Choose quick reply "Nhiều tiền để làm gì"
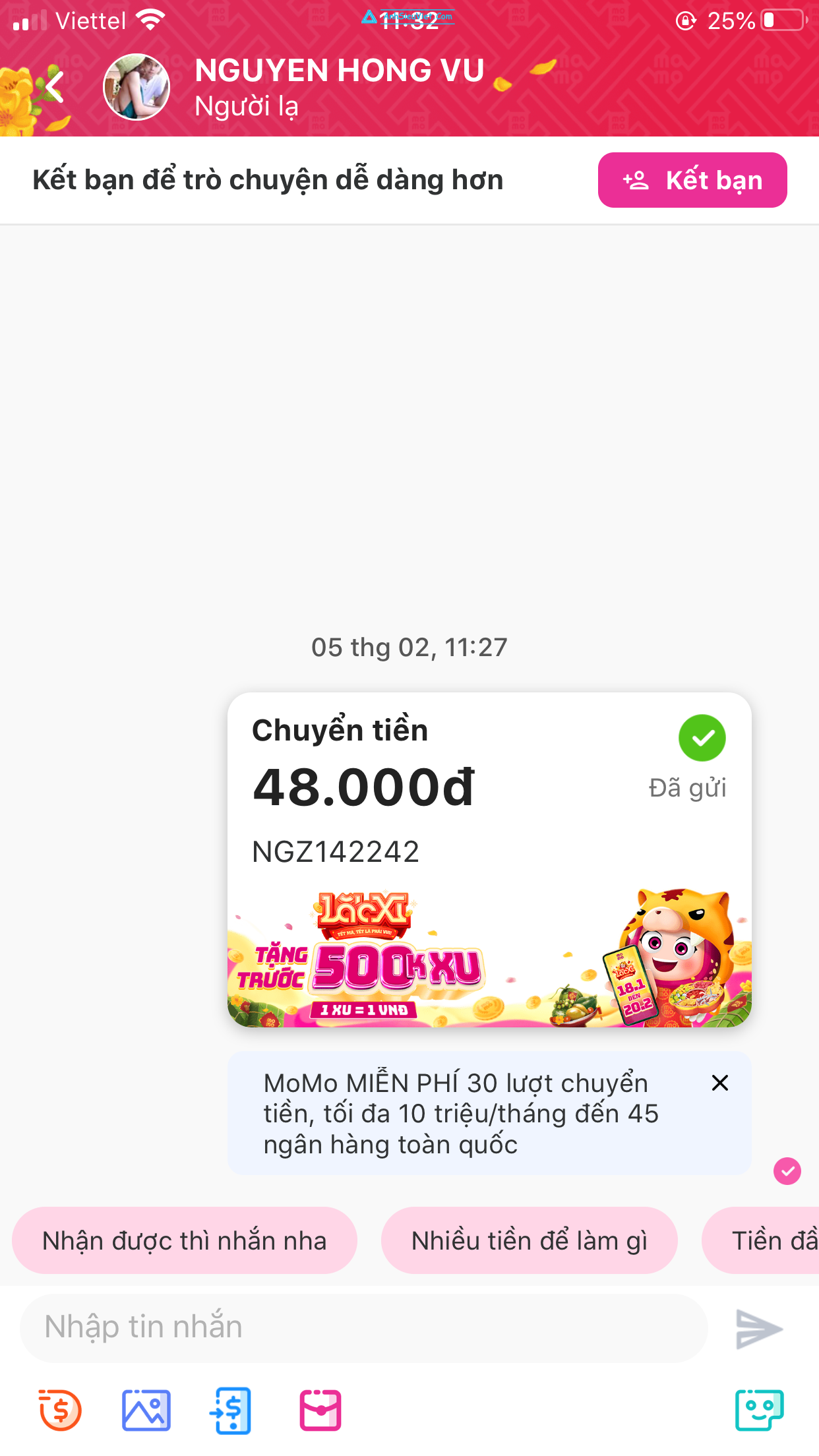The height and width of the screenshot is (1456, 819). [529, 1240]
